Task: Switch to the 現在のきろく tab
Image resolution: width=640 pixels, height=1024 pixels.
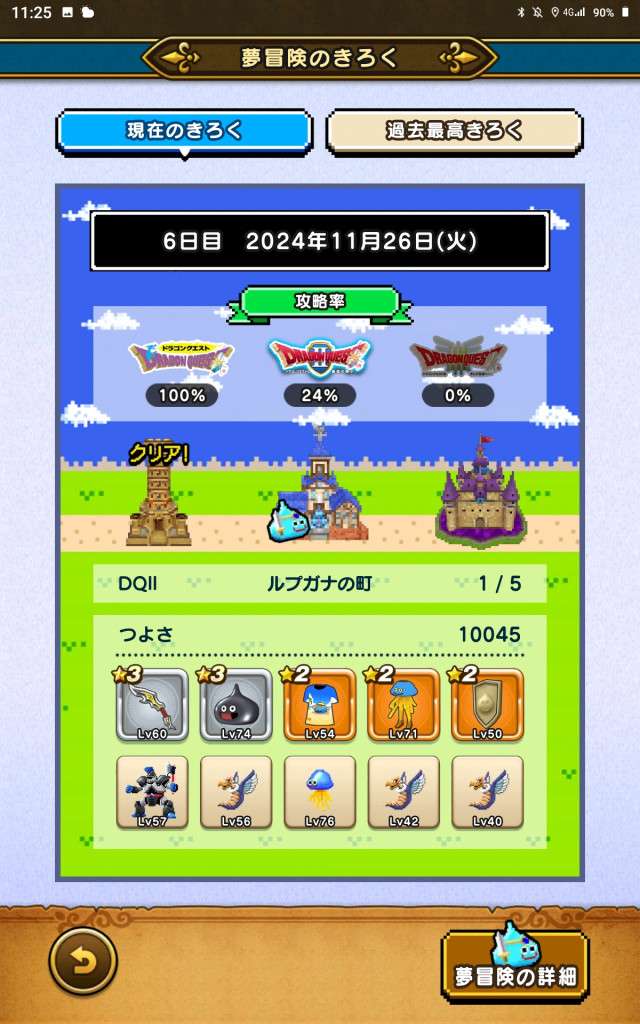Action: point(184,132)
